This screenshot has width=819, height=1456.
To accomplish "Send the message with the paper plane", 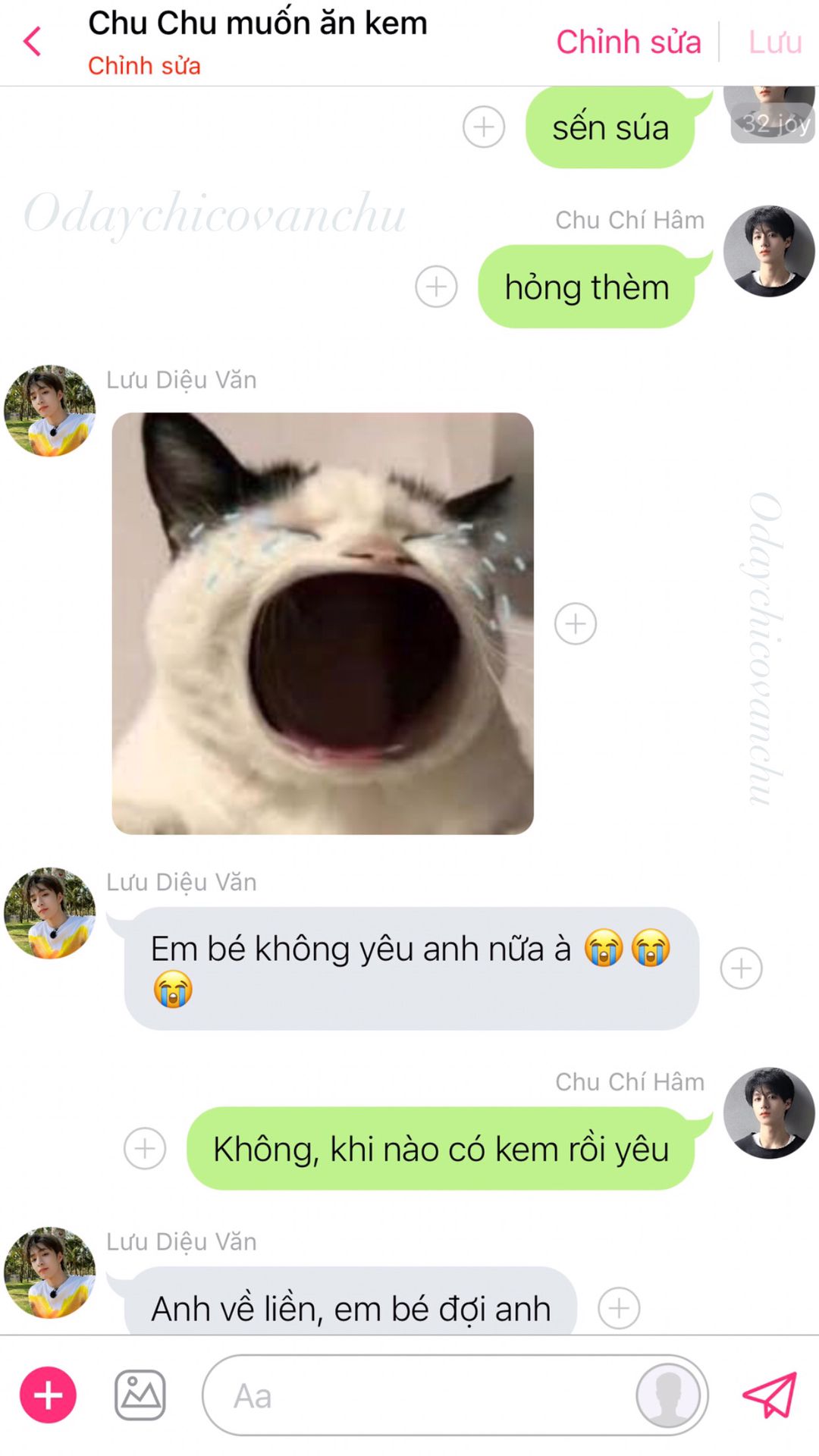I will [x=770, y=1395].
